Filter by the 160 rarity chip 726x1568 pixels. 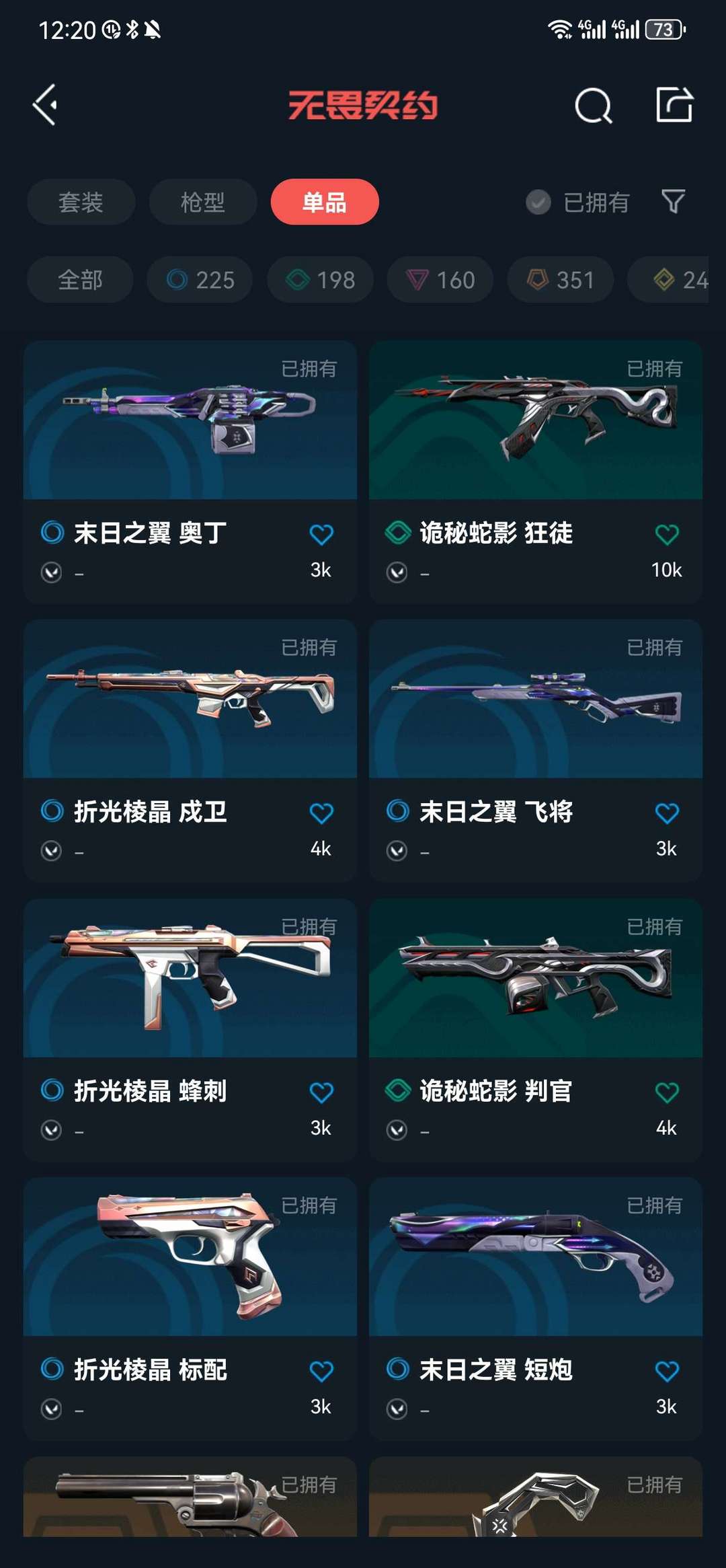[x=440, y=279]
